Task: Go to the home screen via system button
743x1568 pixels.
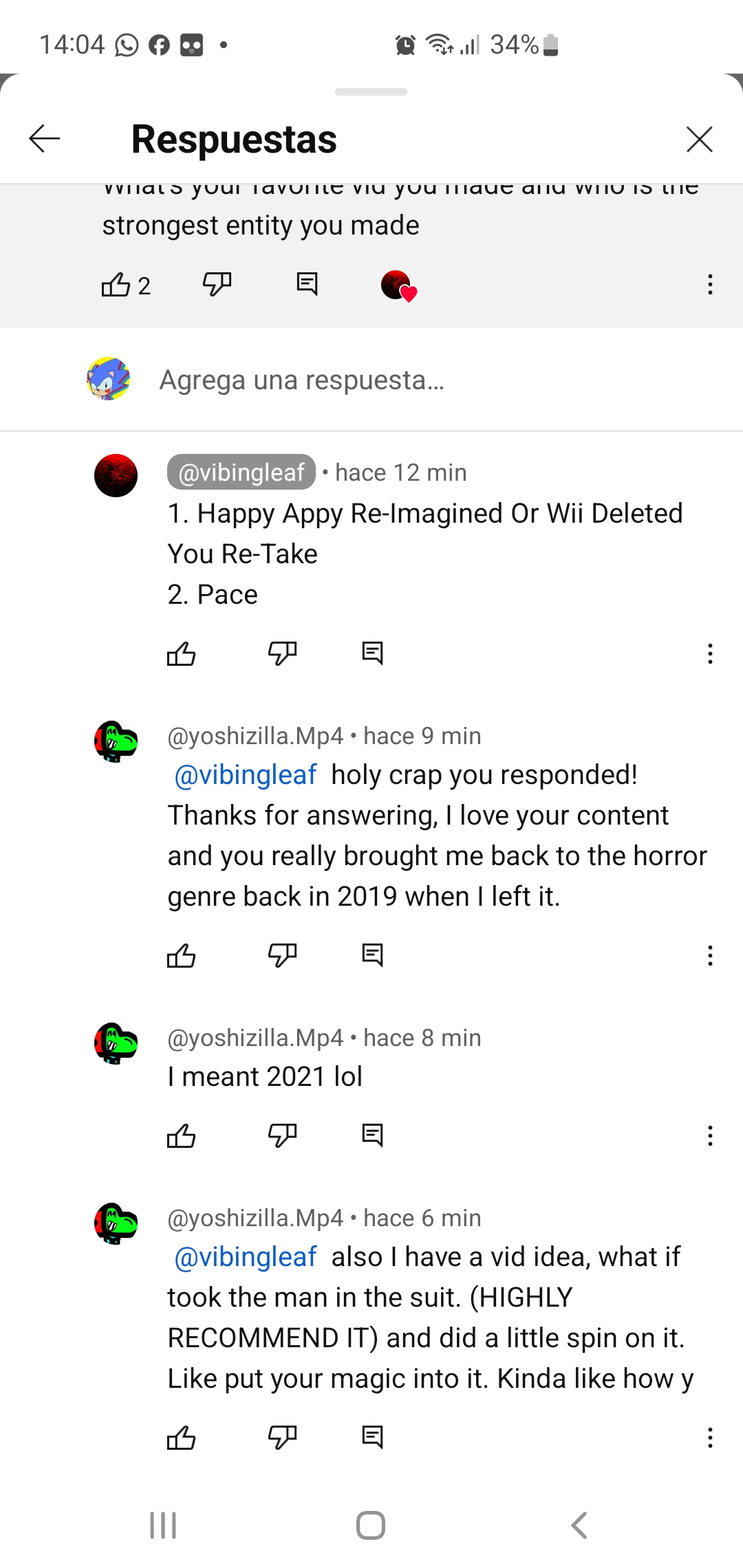Action: [371, 1525]
